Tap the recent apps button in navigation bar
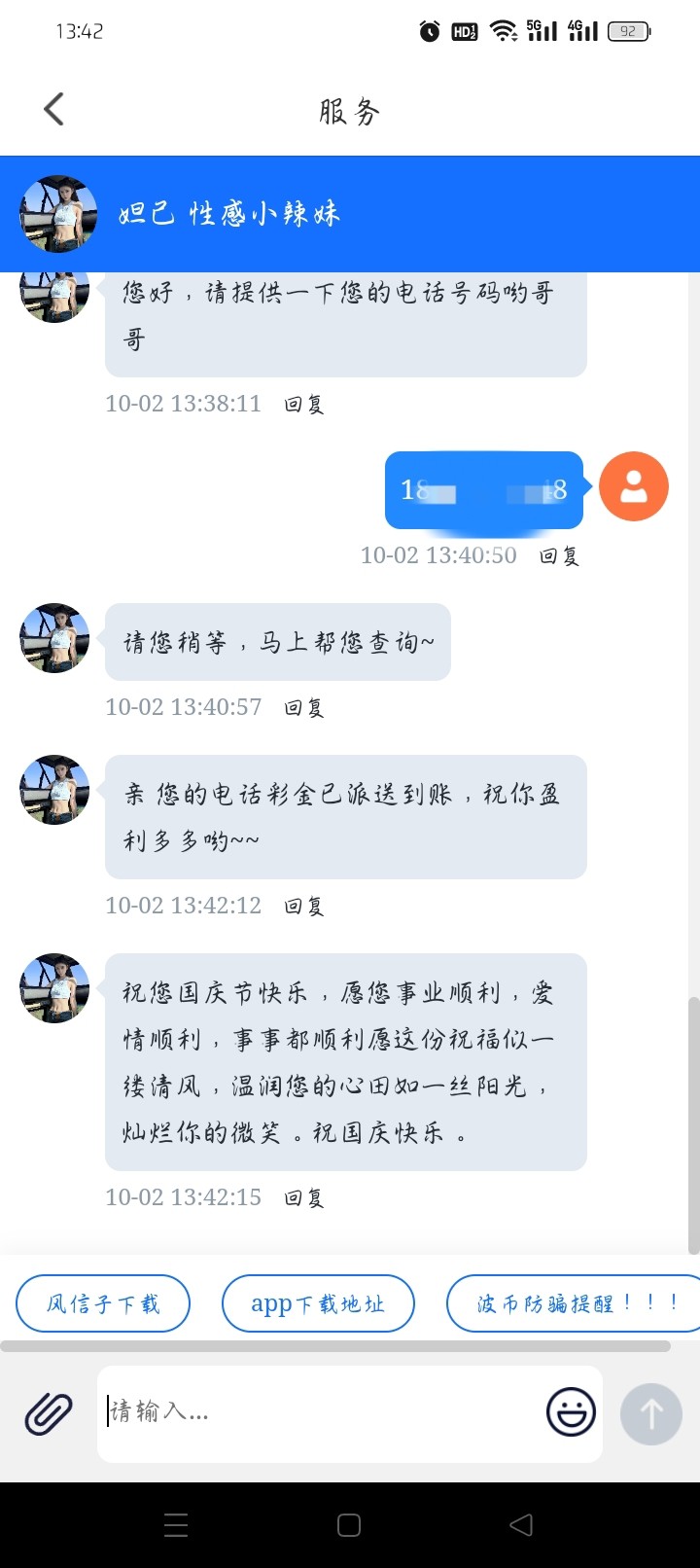Screen dimensions: 700x1568 tap(175, 1524)
